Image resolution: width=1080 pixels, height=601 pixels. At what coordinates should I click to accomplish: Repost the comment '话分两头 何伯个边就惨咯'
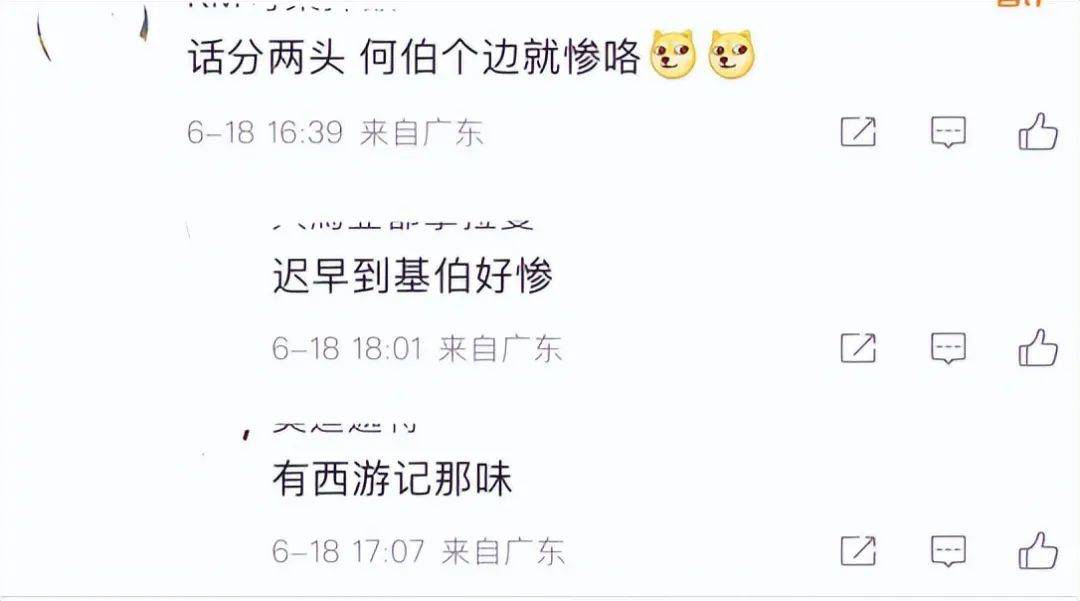(x=858, y=132)
